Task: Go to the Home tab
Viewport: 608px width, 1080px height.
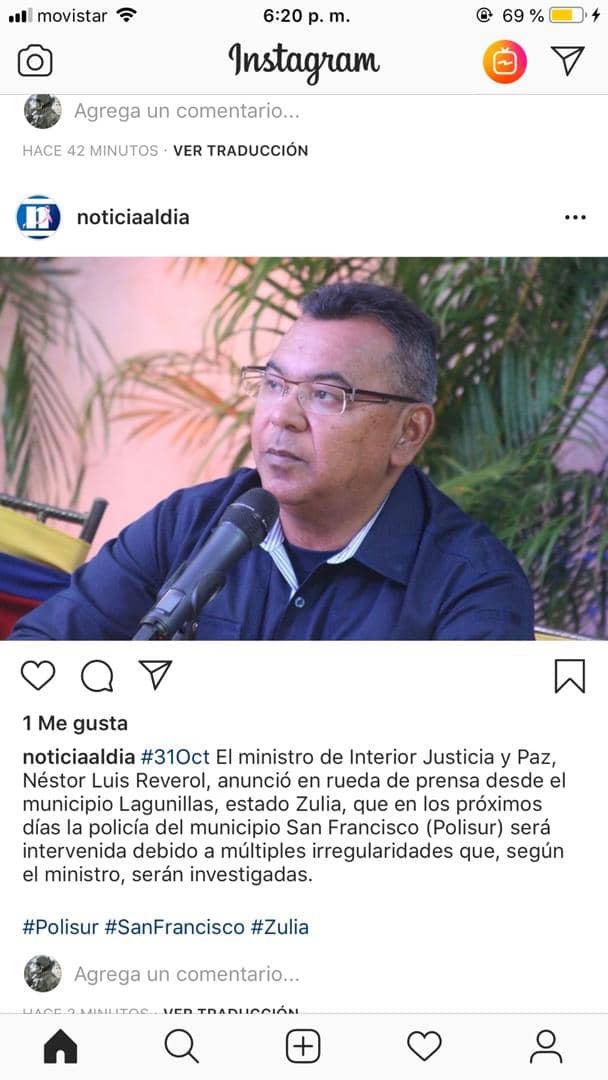Action: (x=60, y=1047)
